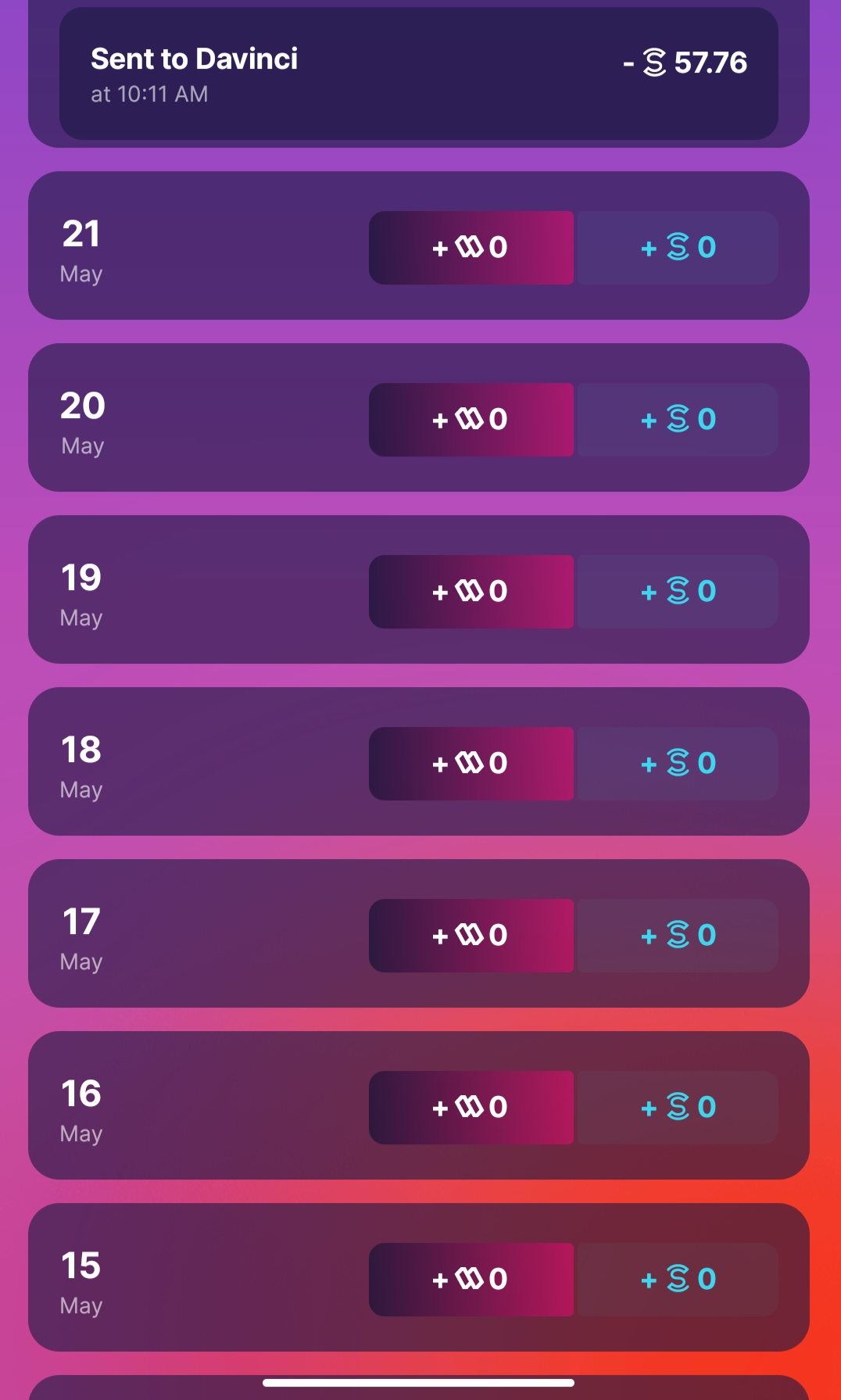Open the Sent to Davinci transaction
Image resolution: width=841 pixels, height=1400 pixels.
418,74
